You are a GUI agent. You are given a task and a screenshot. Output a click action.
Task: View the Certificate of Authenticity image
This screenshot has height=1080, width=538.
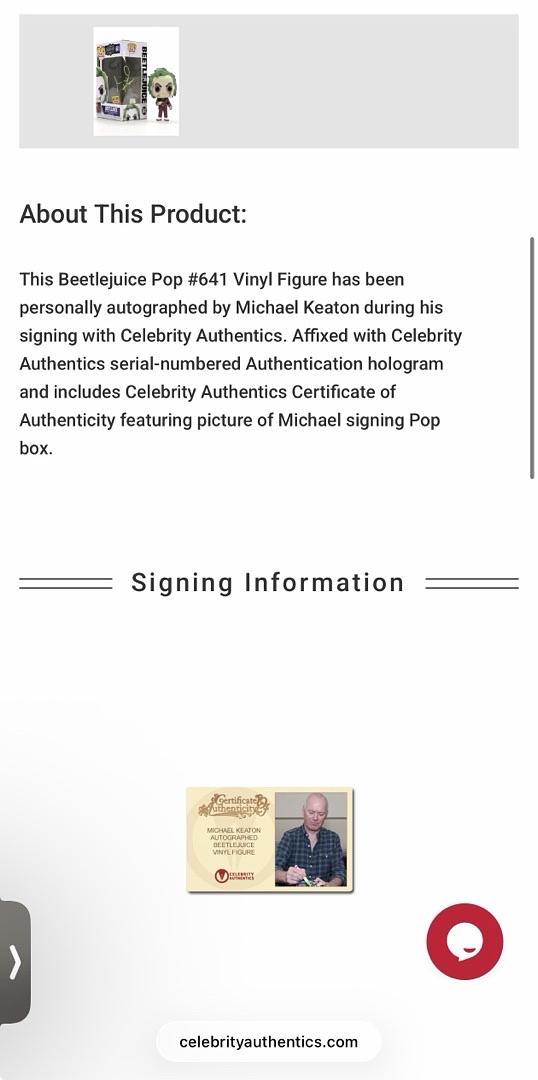pyautogui.click(x=270, y=840)
